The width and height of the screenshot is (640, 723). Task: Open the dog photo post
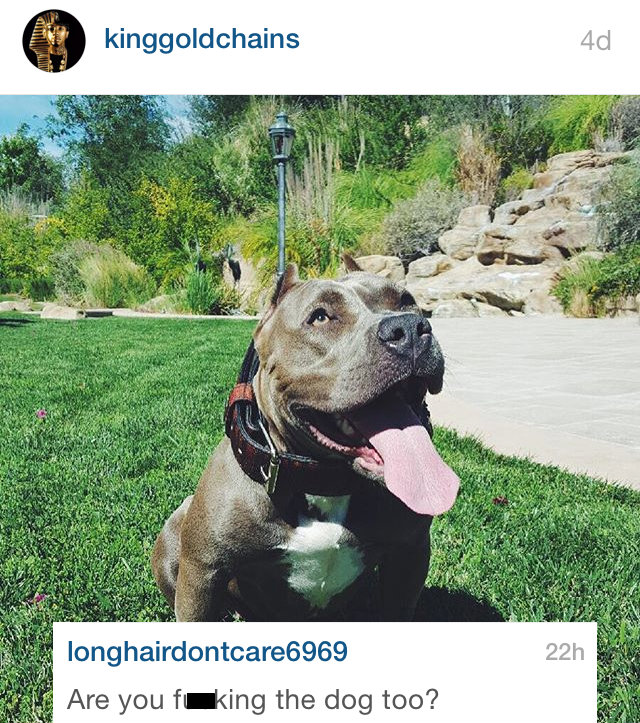[x=320, y=358]
